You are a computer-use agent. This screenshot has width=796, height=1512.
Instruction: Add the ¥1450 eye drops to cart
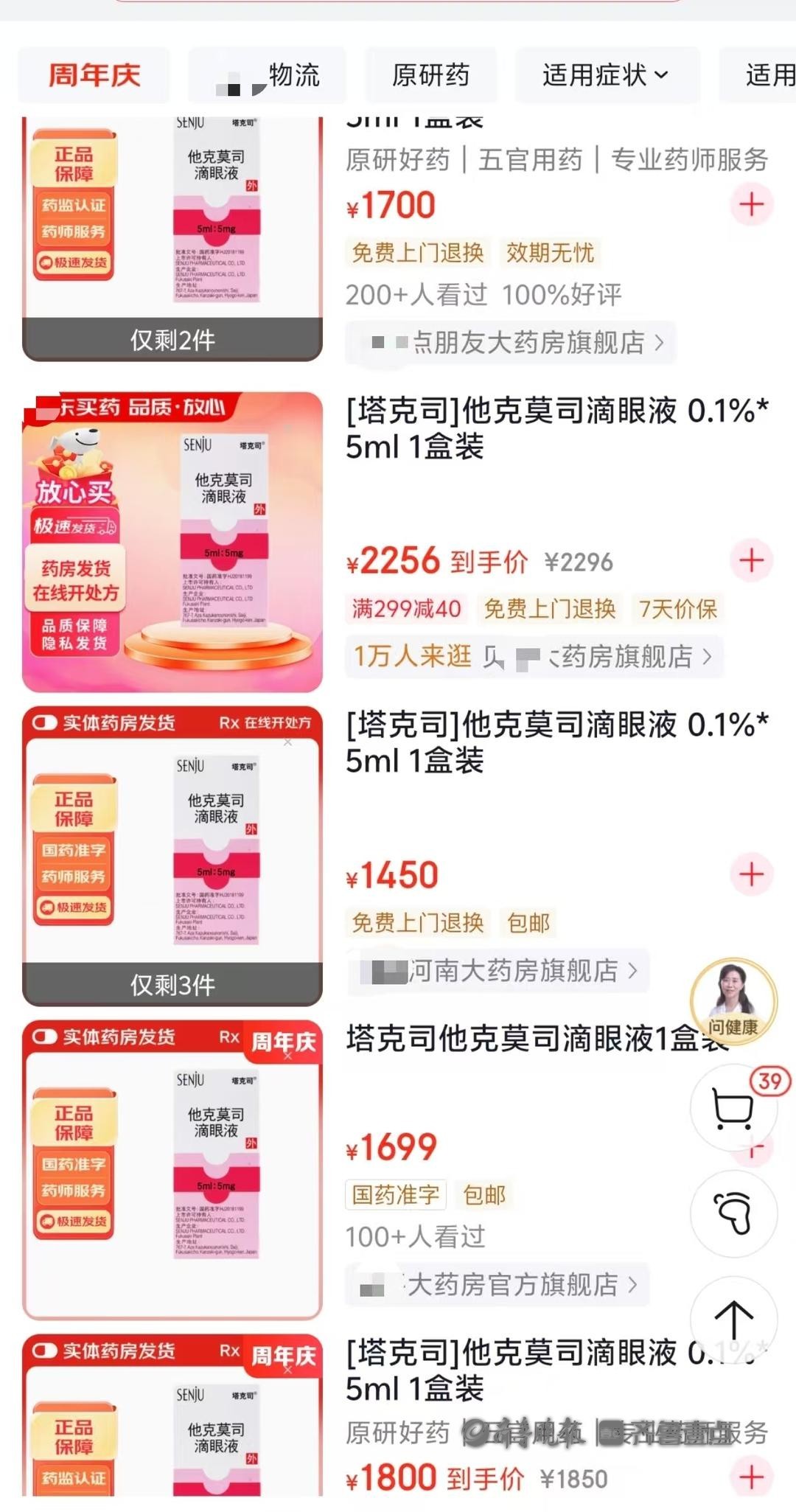(751, 874)
